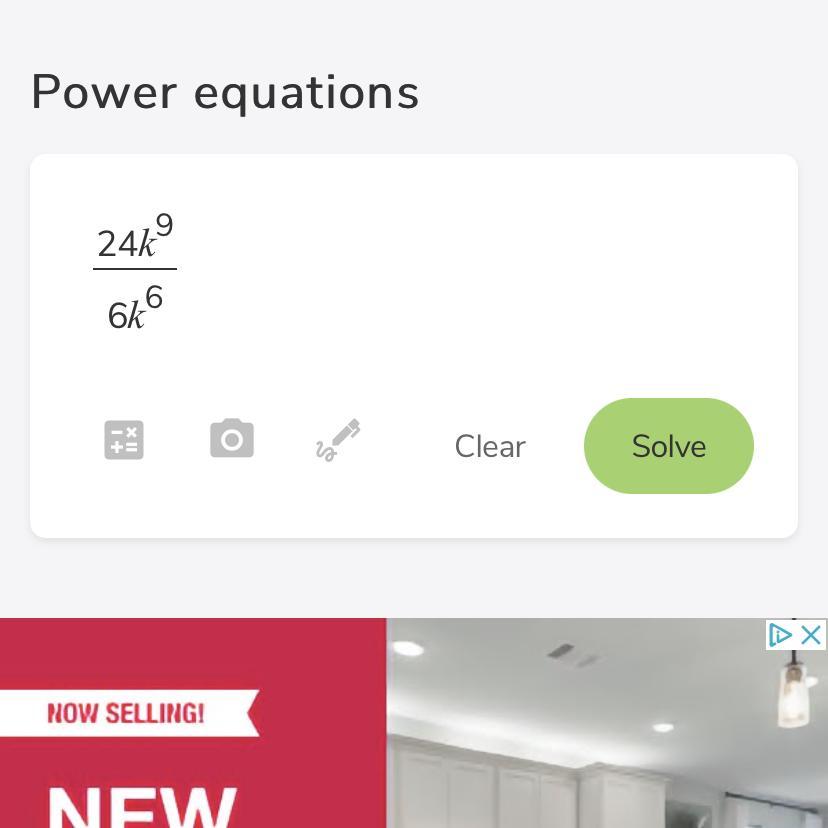Image resolution: width=828 pixels, height=828 pixels.
Task: Open the math keyboard calculator icon
Action: pyautogui.click(x=124, y=440)
